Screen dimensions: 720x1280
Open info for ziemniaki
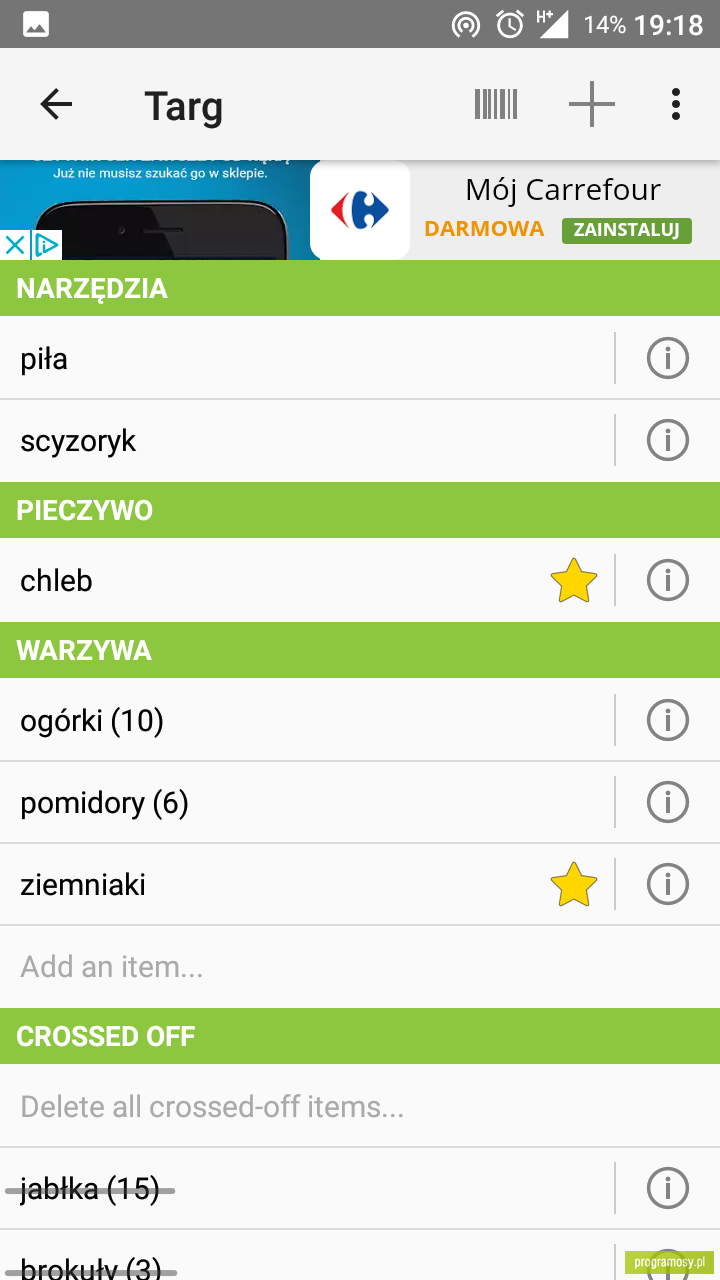tap(668, 884)
